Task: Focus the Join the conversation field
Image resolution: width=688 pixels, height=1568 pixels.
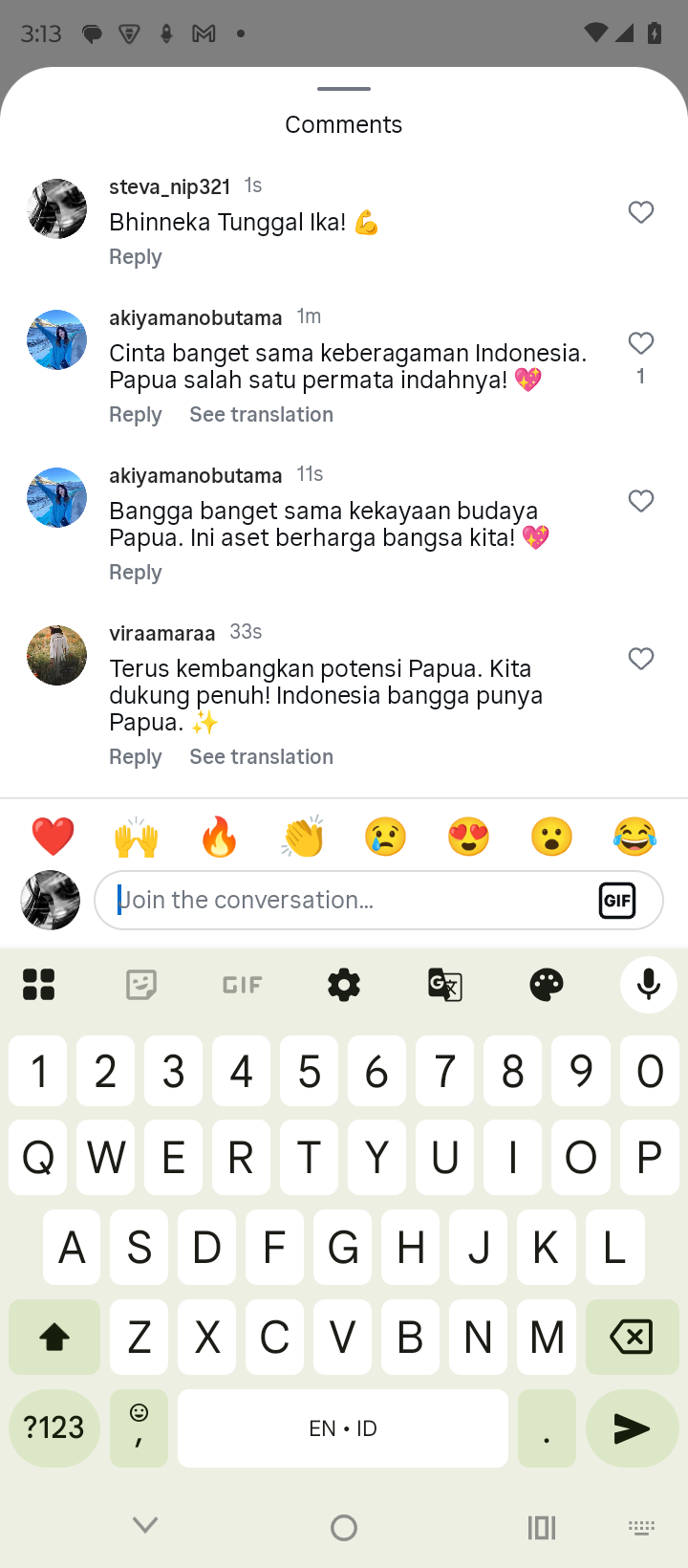Action: [344, 900]
